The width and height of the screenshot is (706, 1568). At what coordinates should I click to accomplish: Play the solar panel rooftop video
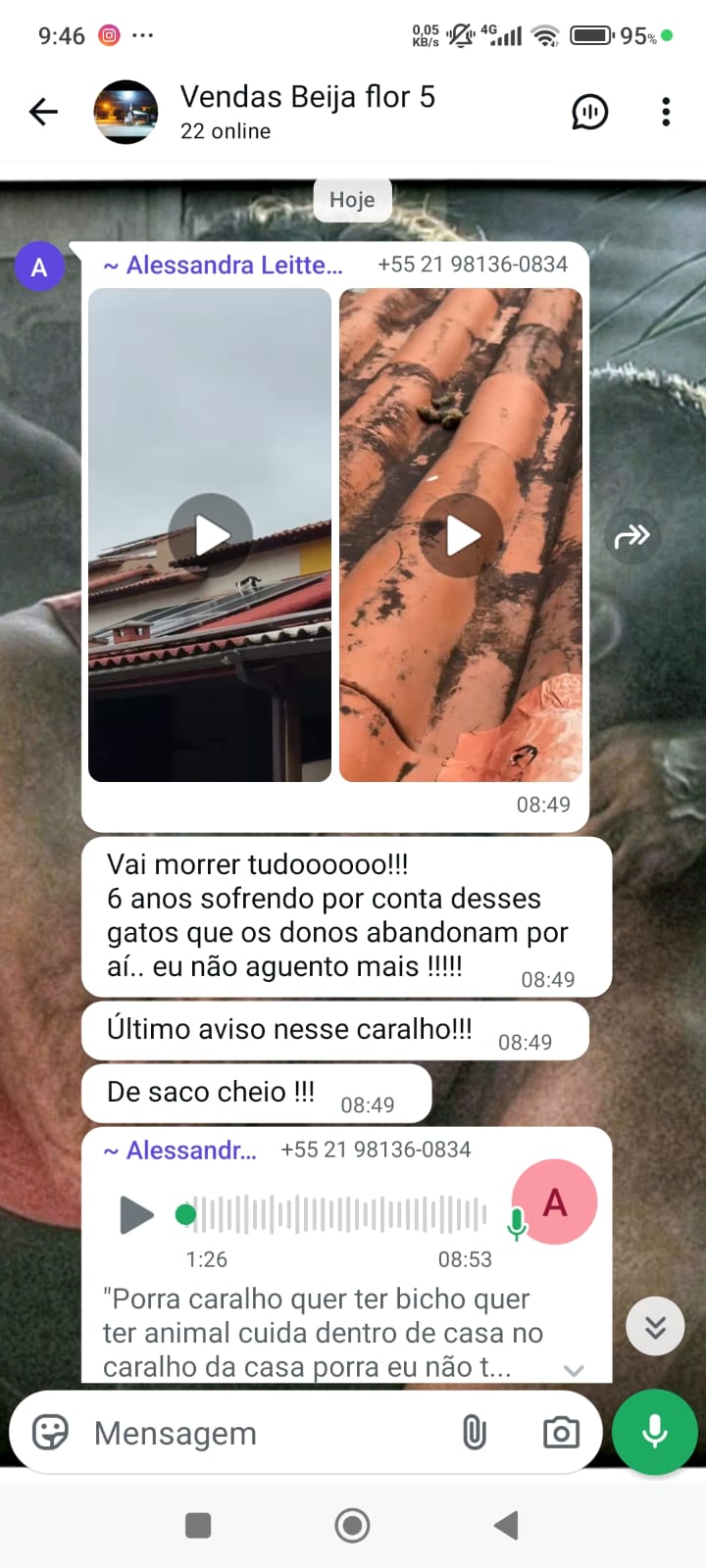pos(211,535)
